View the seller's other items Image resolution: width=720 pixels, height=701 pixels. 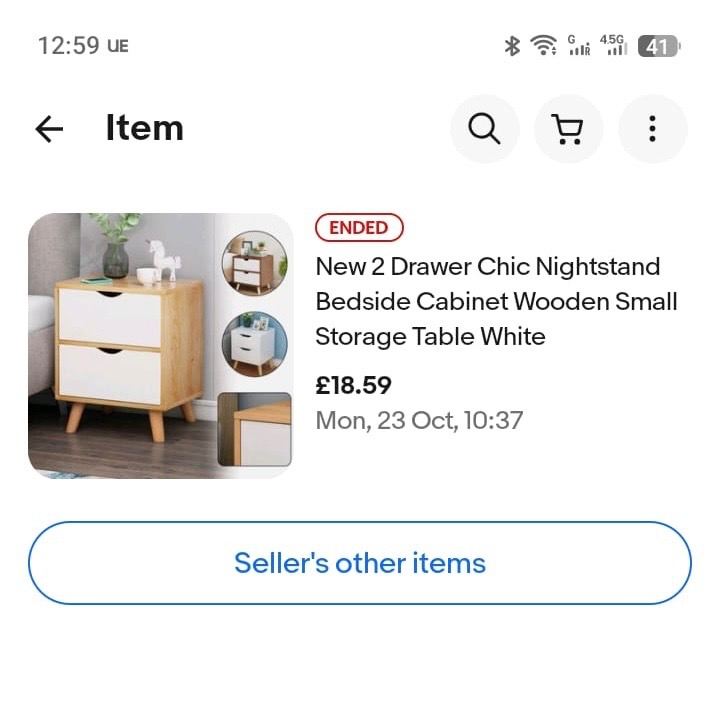point(360,563)
